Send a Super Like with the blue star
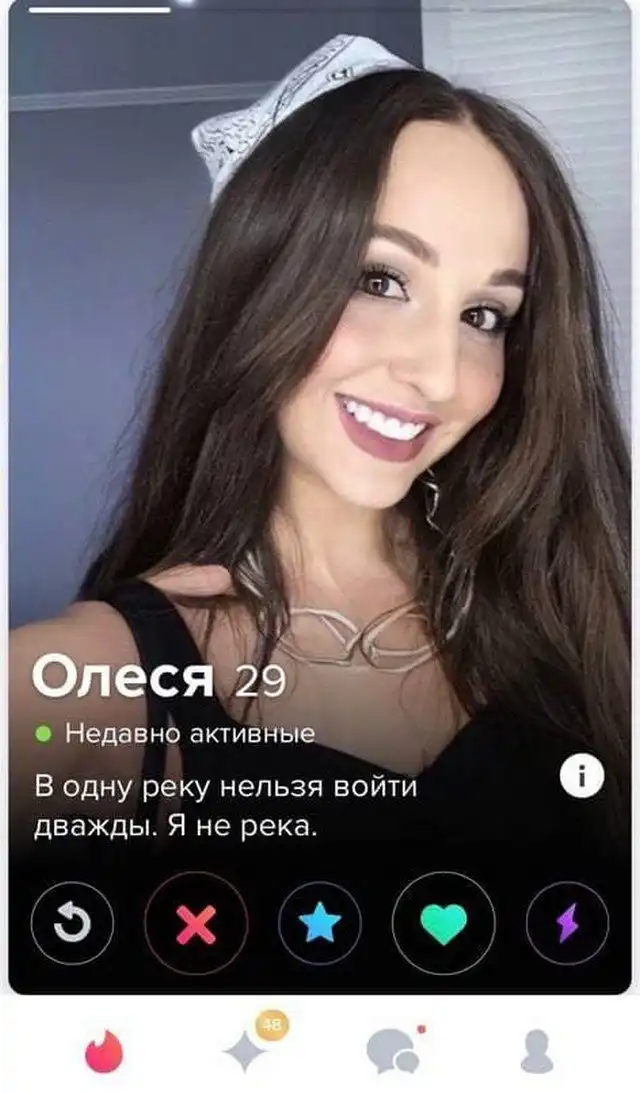This screenshot has height=1094, width=640. click(x=319, y=923)
